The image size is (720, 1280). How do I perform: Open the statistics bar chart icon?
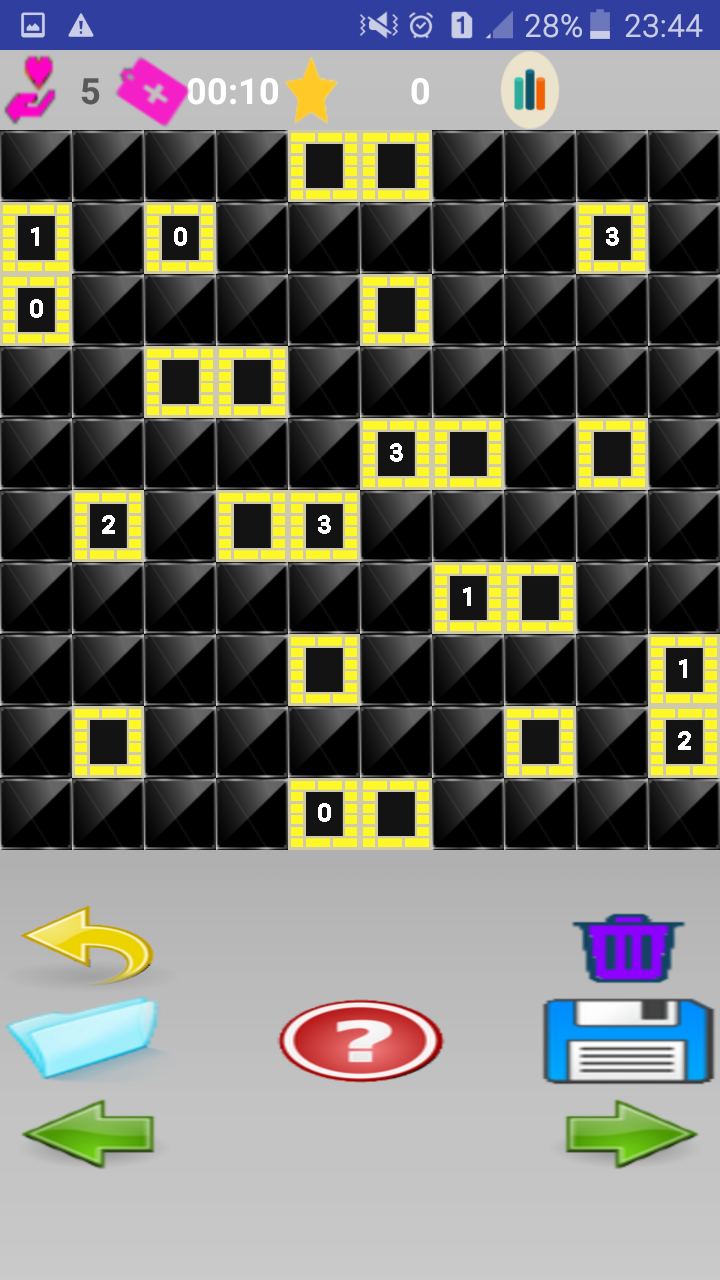pyautogui.click(x=530, y=91)
